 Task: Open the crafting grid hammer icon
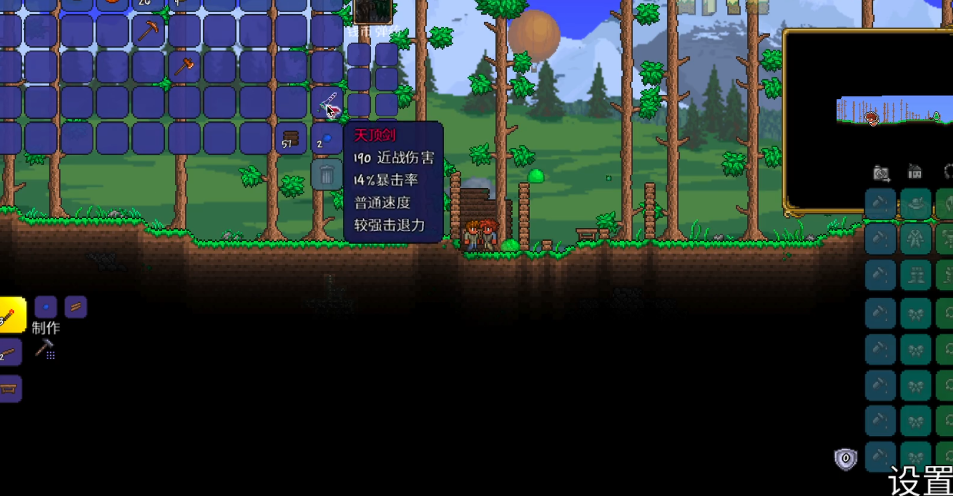(44, 349)
